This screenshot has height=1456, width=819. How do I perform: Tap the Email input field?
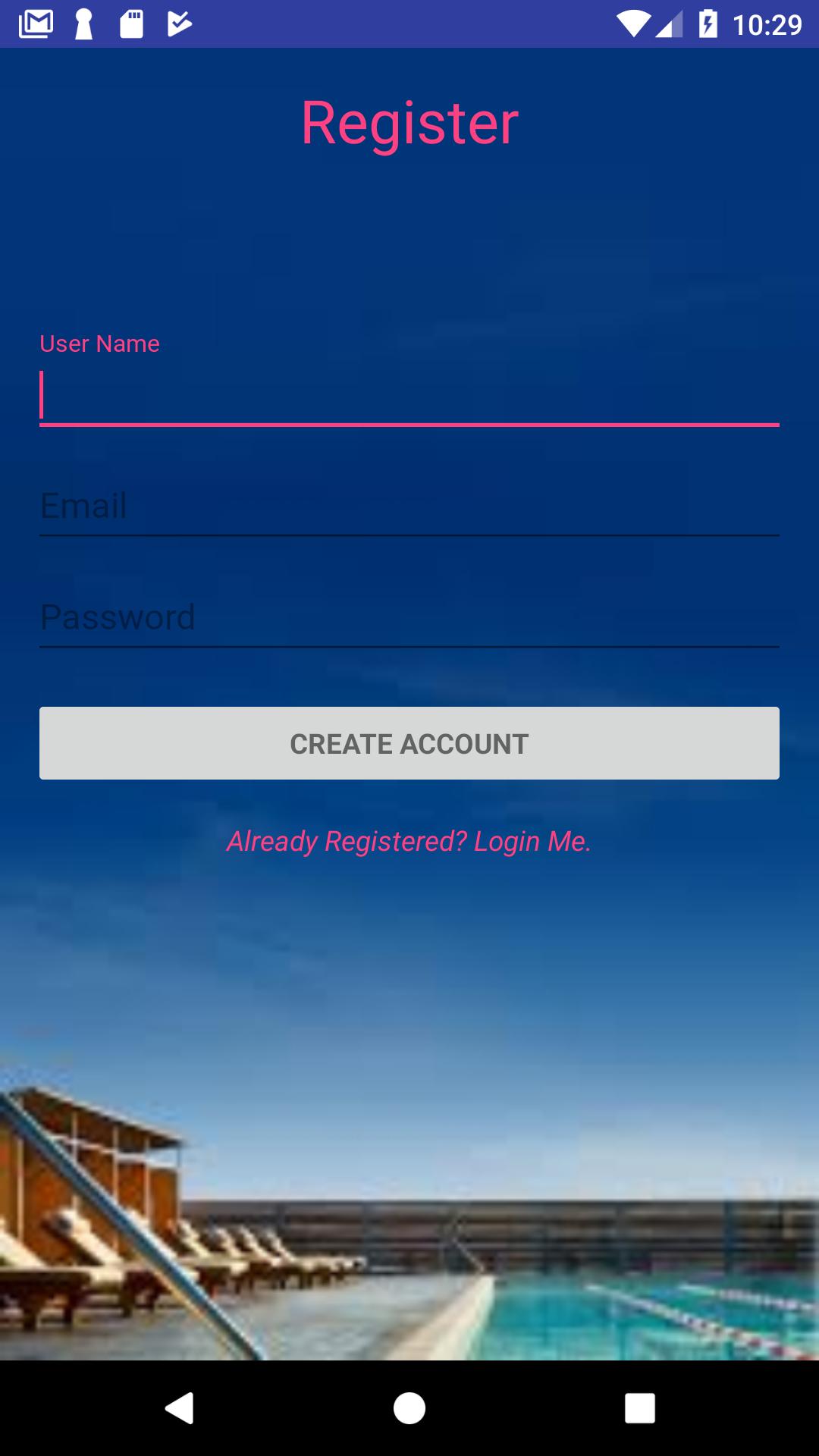(x=409, y=507)
